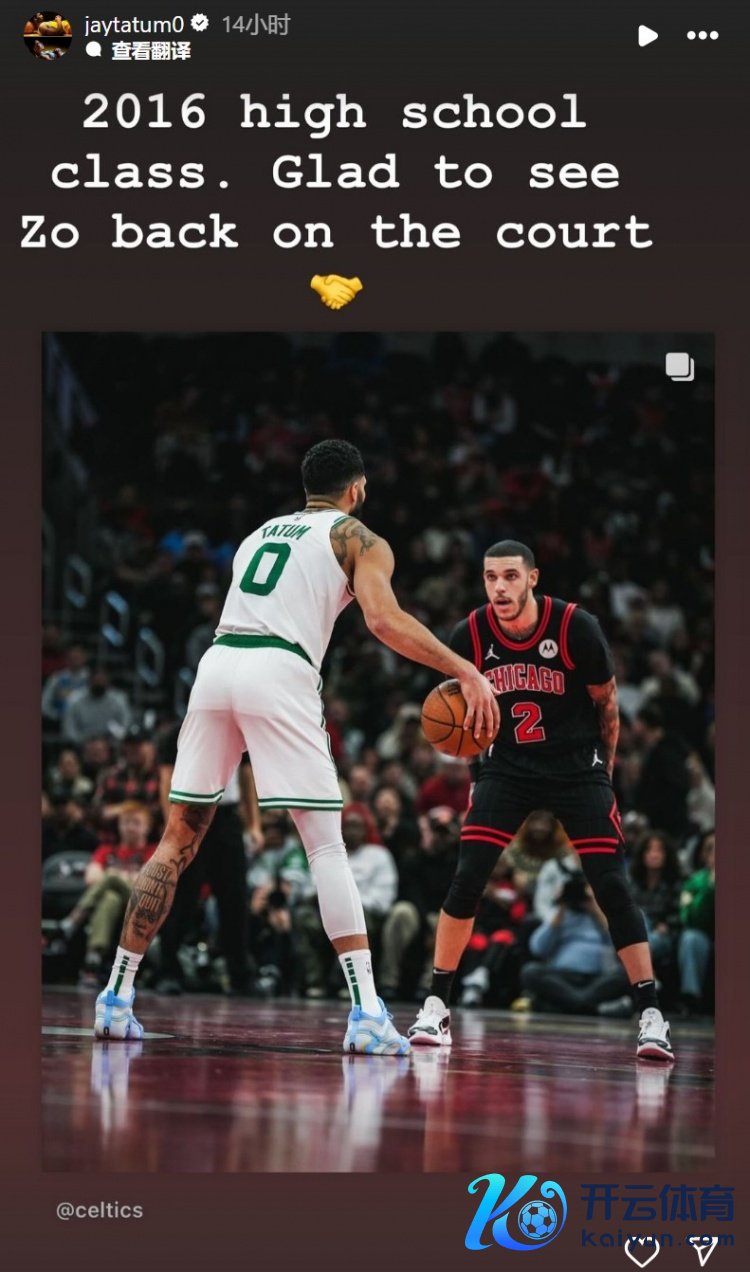The width and height of the screenshot is (750, 1272).
Task: Open the three-dot overflow menu
Action: click(x=702, y=35)
